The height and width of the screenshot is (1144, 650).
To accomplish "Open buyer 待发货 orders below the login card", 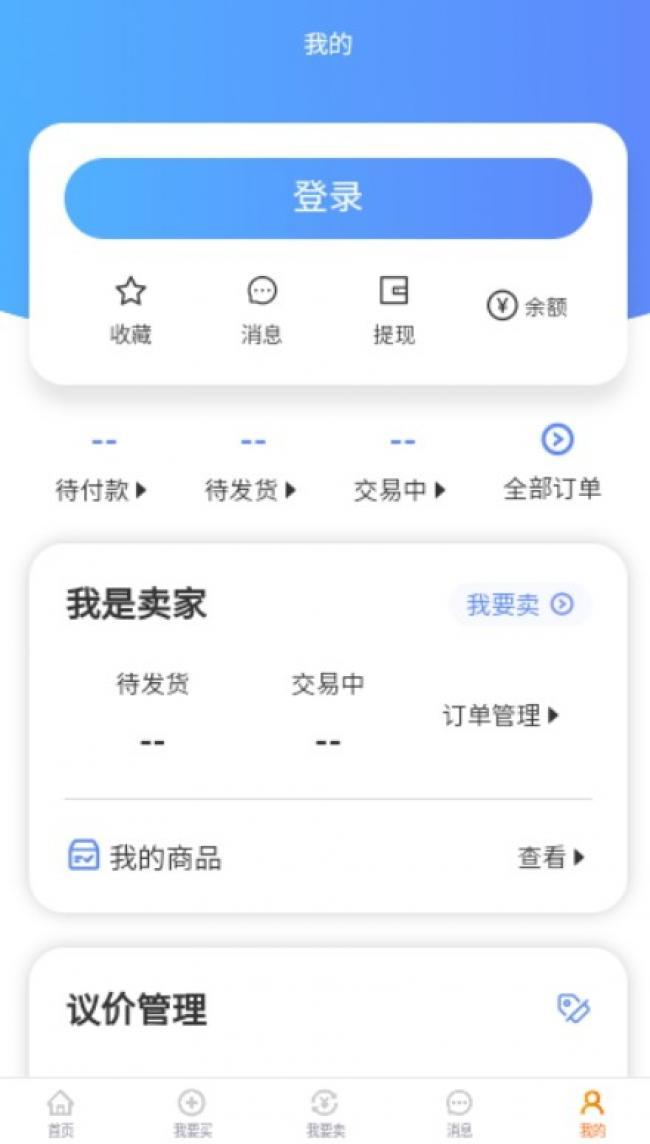I will pyautogui.click(x=251, y=490).
